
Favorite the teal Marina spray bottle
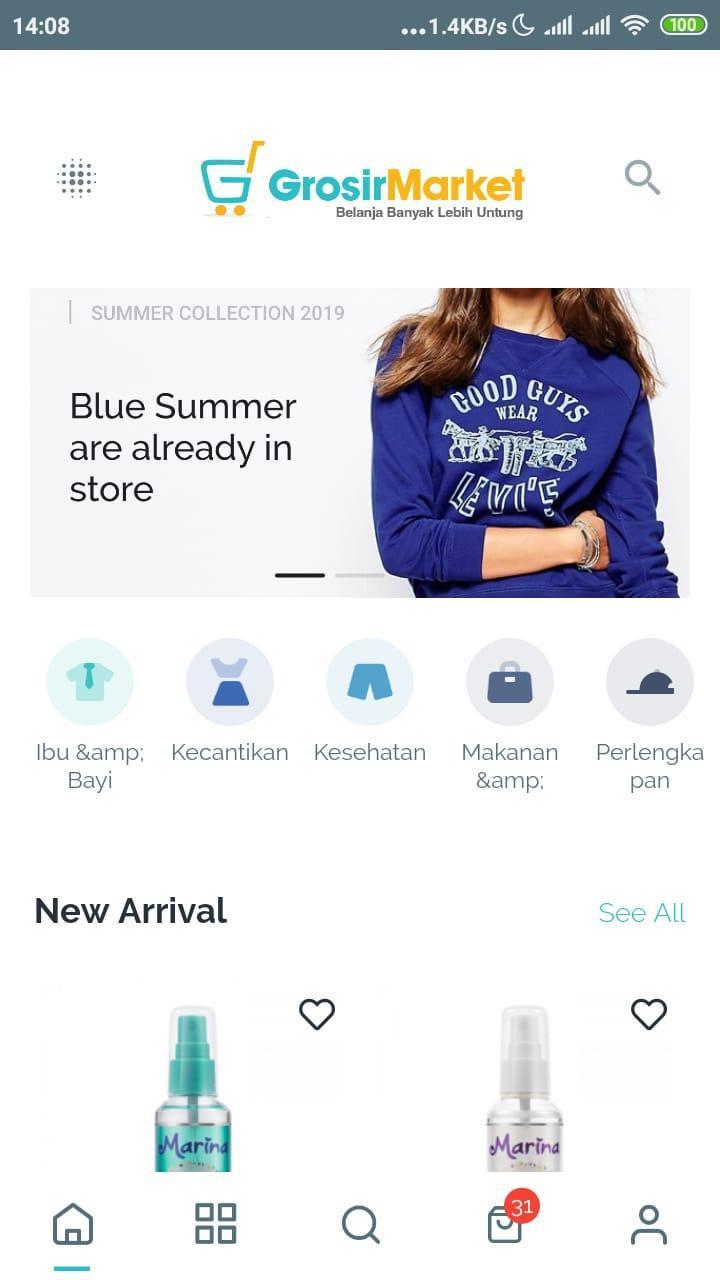pyautogui.click(x=317, y=1014)
